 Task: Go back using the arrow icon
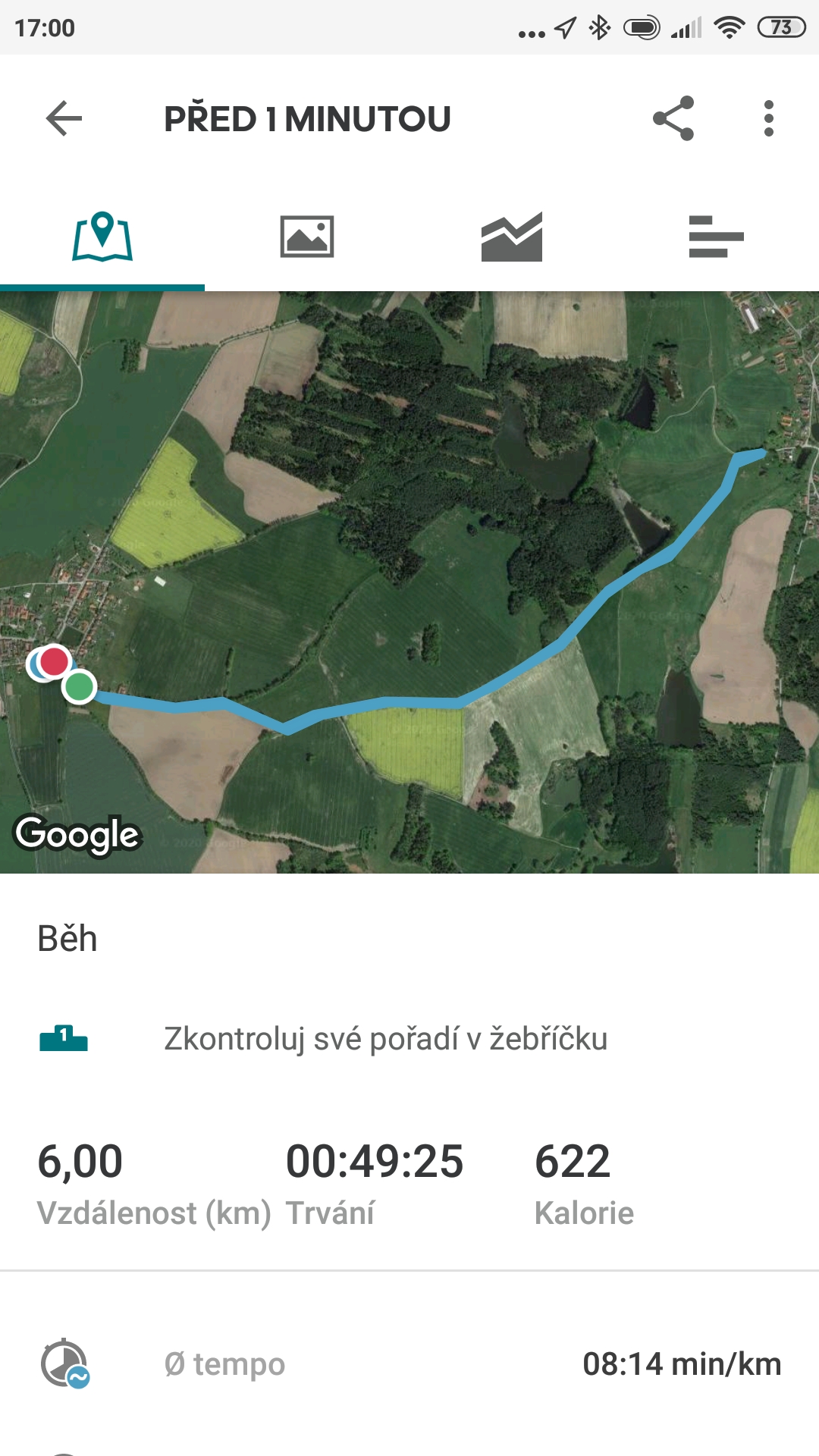pos(64,118)
